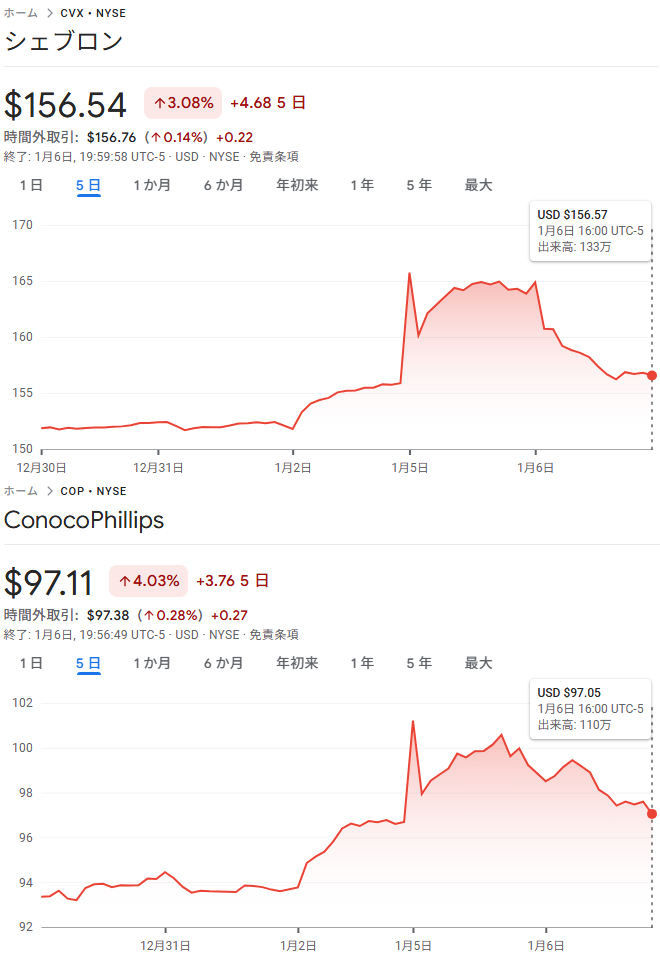The image size is (660, 960).
Task: Select 1年 range for シェブロン
Action: (x=362, y=185)
